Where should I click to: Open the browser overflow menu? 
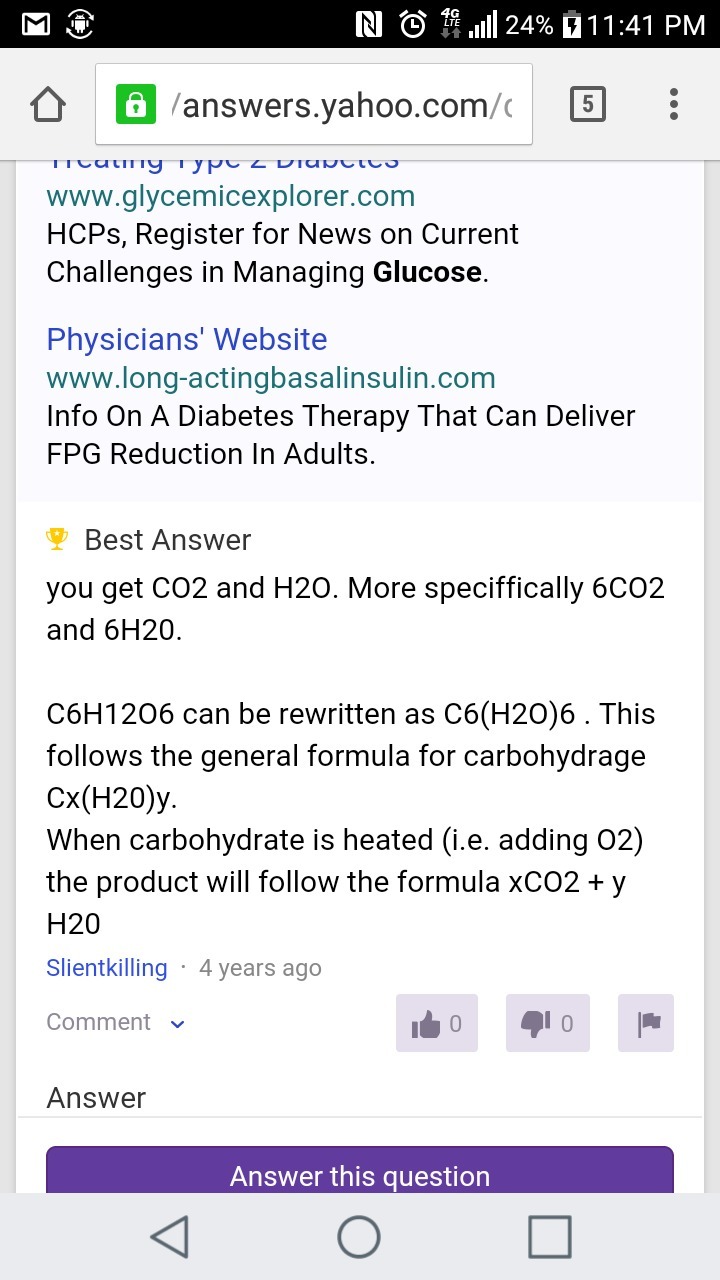[x=674, y=104]
